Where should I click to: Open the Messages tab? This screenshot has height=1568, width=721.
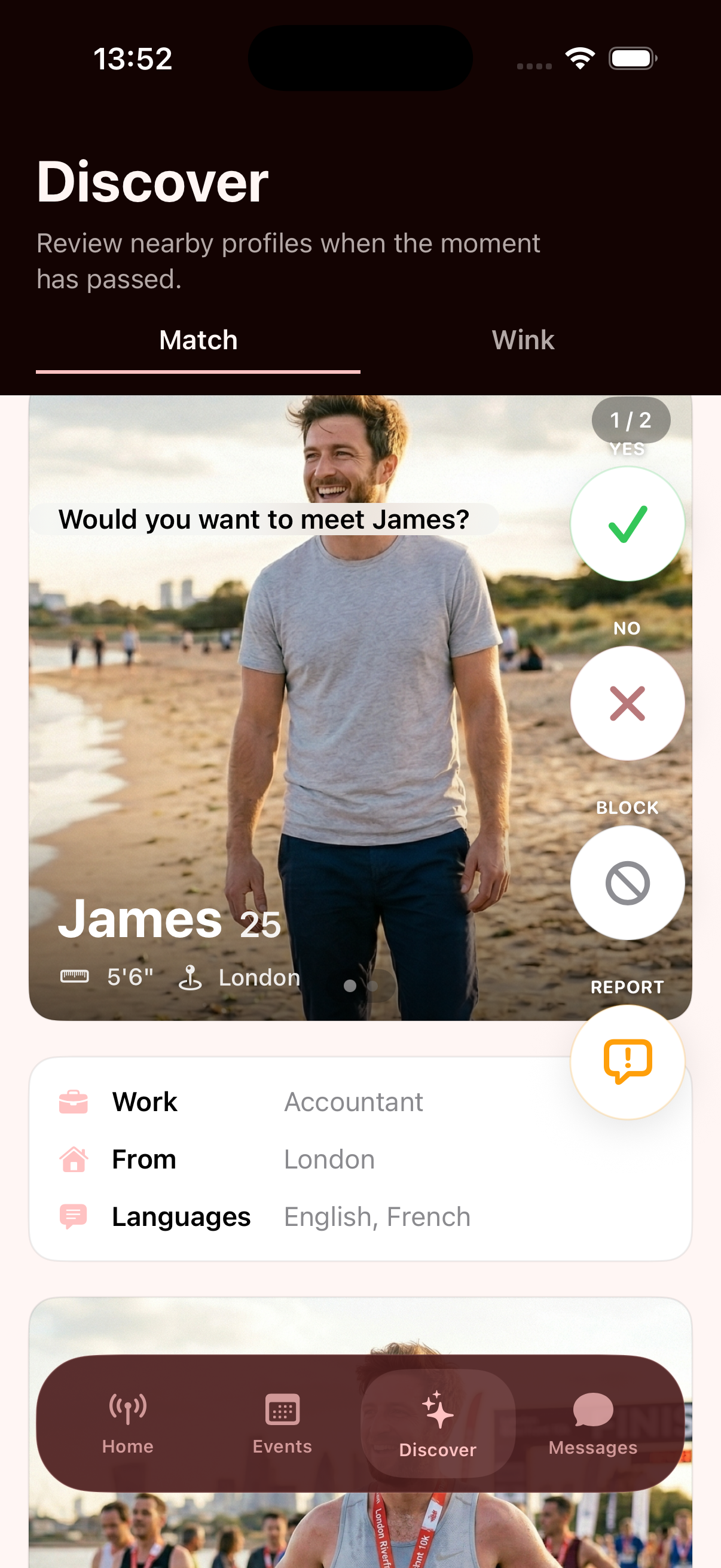[592, 1423]
